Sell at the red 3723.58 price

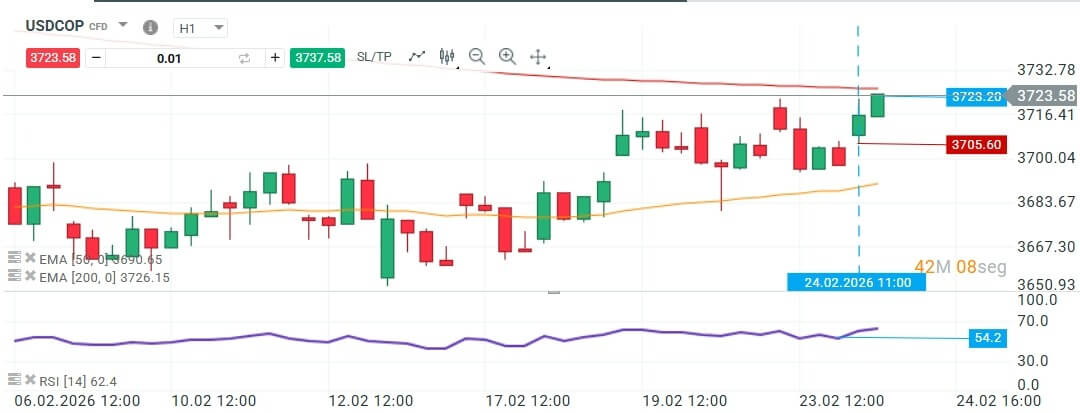point(52,57)
